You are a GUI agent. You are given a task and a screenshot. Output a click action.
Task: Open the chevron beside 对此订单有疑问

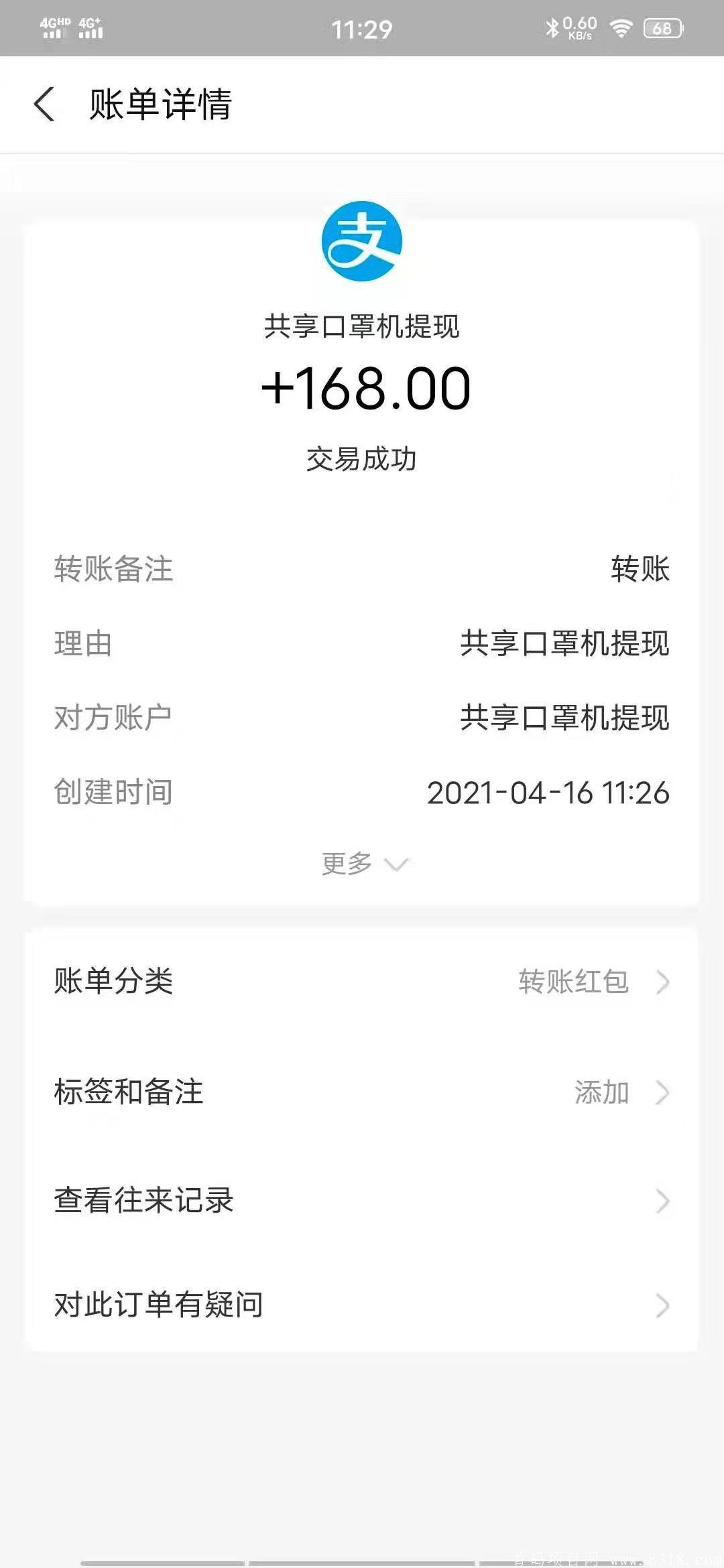coord(664,1305)
